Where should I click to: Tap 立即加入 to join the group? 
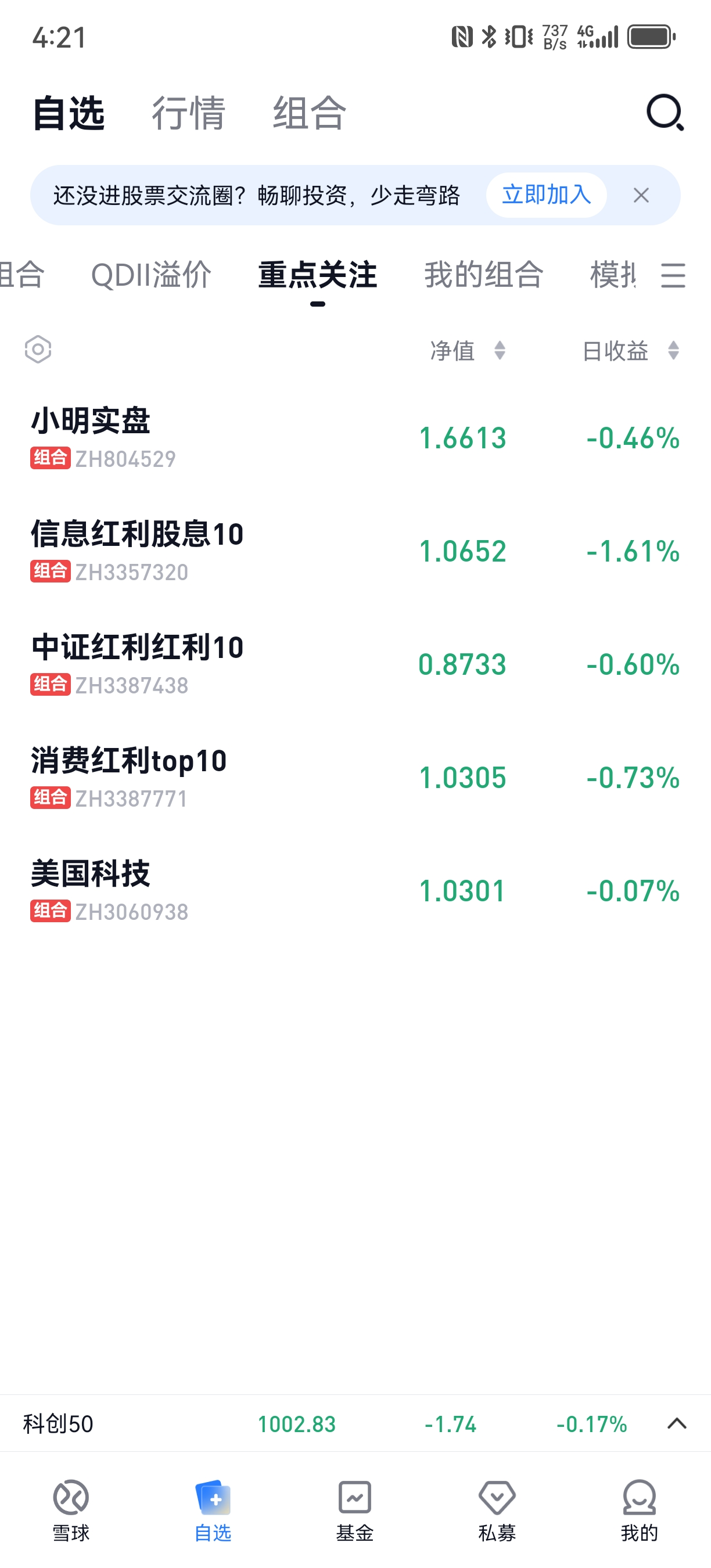546,195
